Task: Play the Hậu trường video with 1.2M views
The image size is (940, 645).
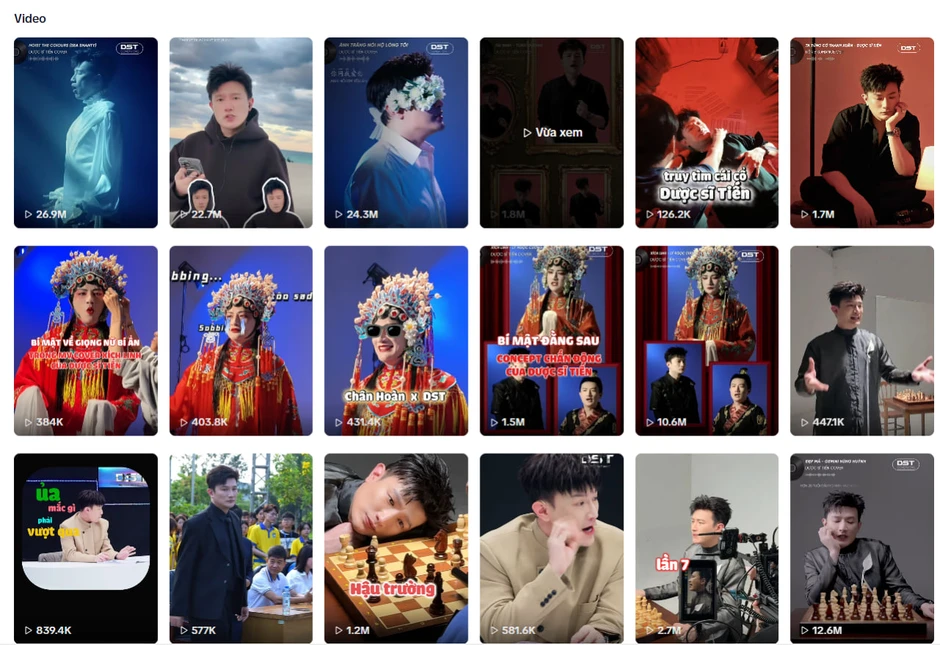Action: 396,548
